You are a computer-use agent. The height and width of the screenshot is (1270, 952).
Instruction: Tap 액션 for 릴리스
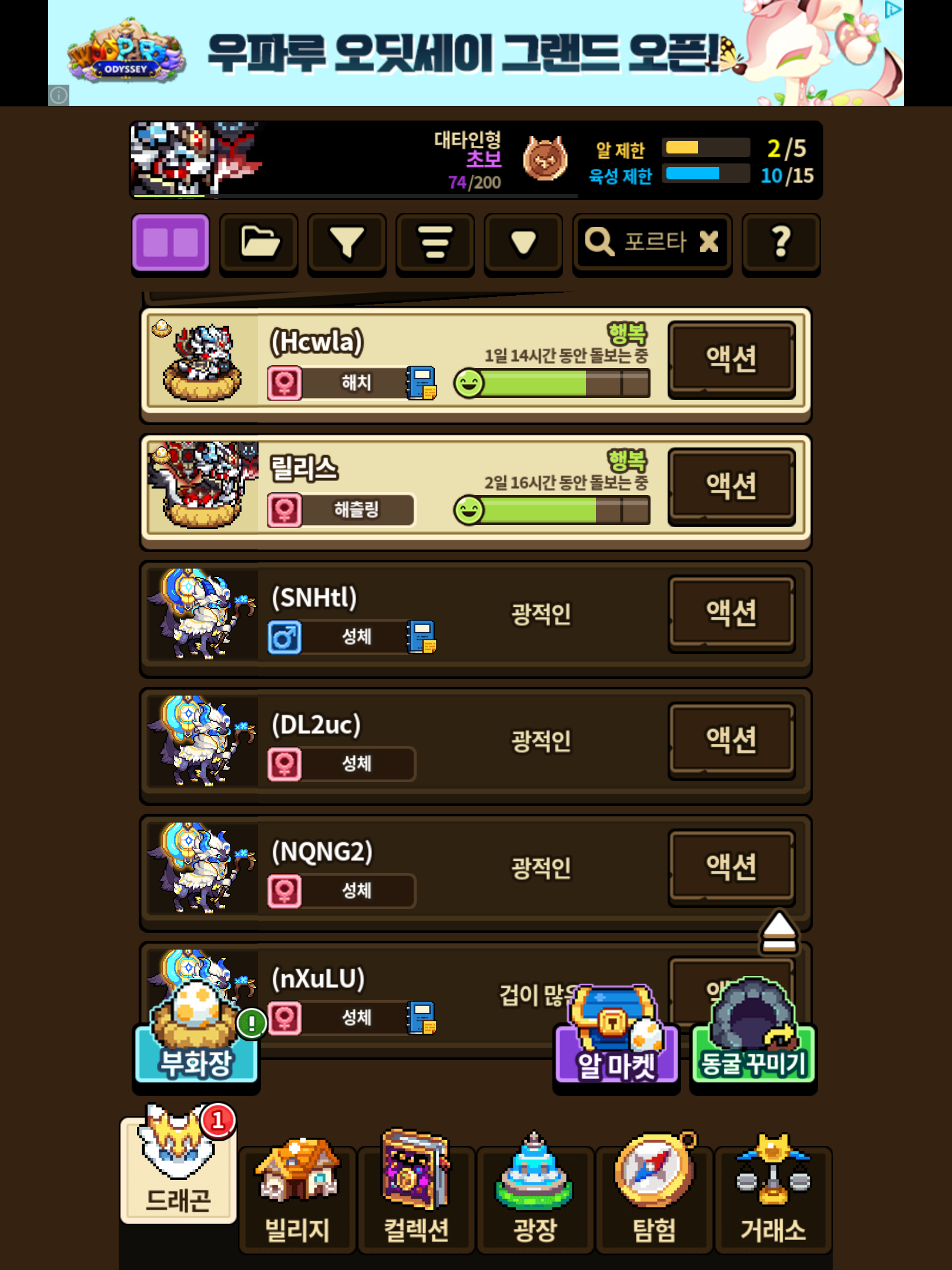pyautogui.click(x=732, y=486)
